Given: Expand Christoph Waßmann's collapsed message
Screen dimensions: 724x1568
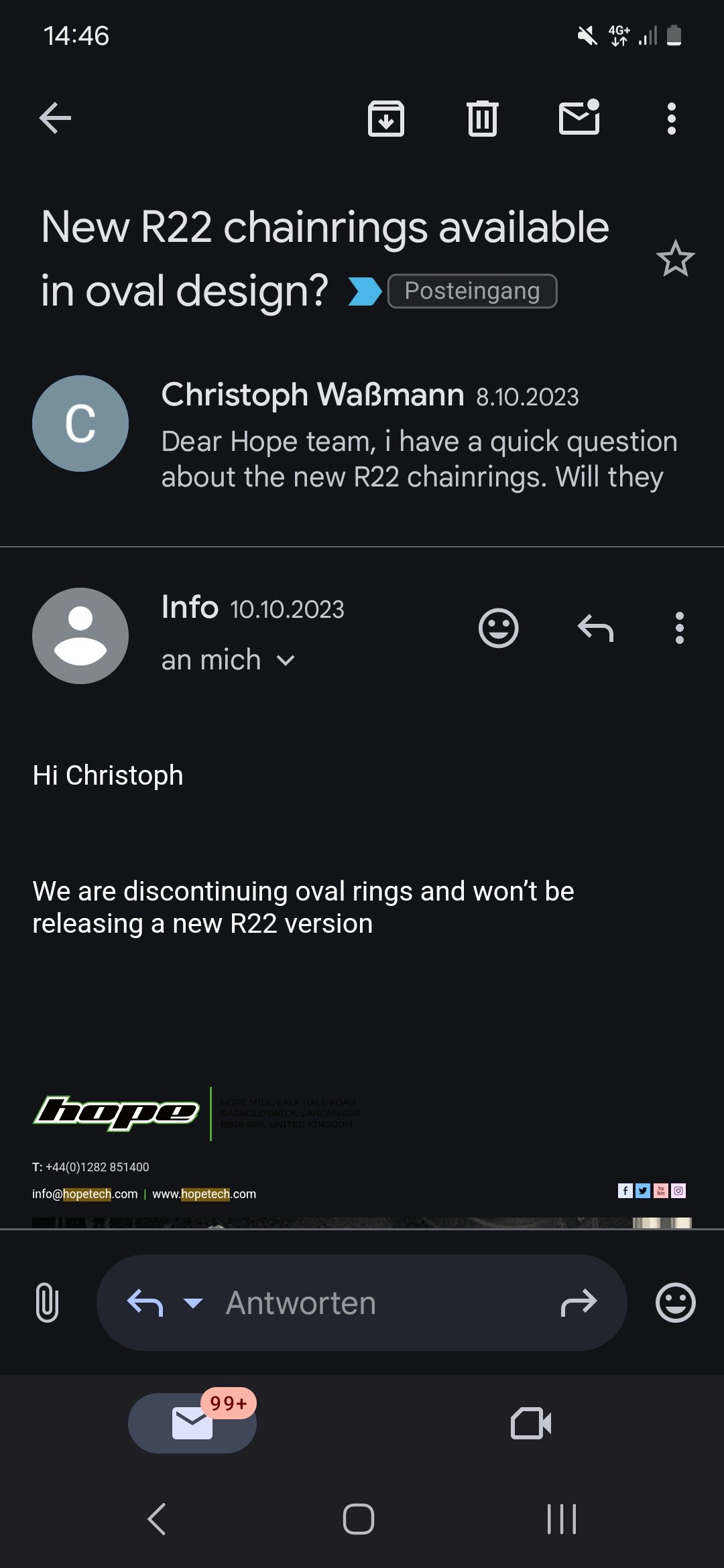Looking at the screenshot, I should (362, 434).
